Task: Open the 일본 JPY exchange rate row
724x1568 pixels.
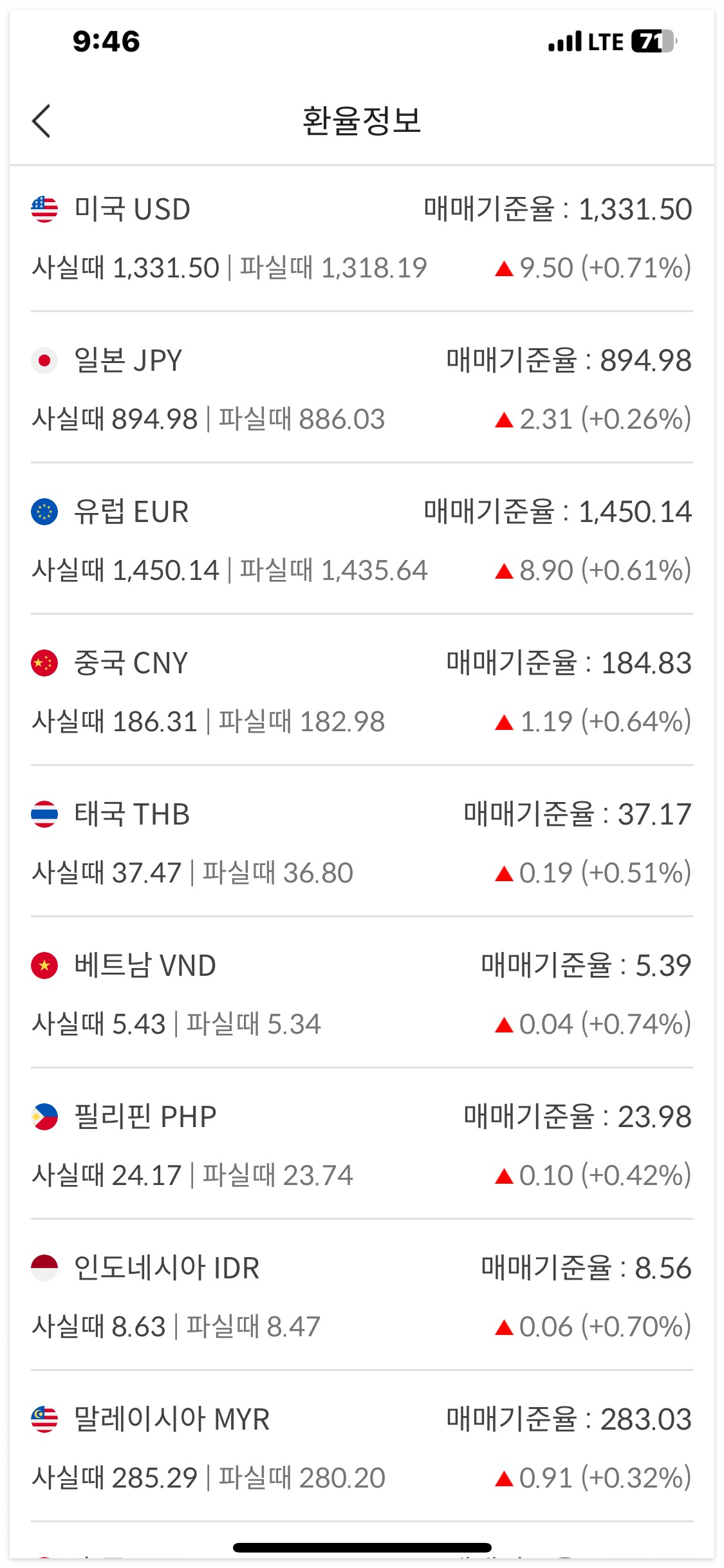Action: pyautogui.click(x=362, y=387)
